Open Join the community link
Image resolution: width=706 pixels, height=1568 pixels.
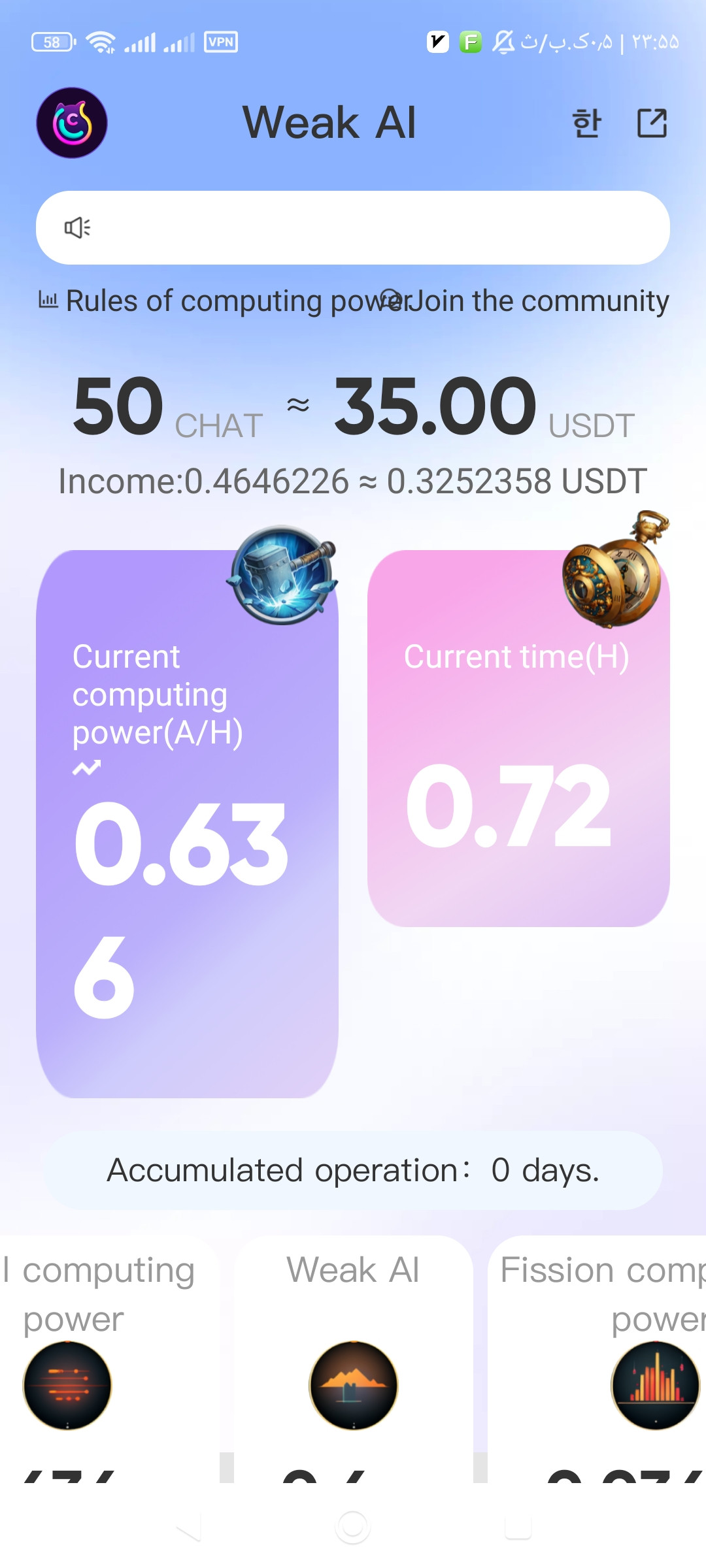524,301
